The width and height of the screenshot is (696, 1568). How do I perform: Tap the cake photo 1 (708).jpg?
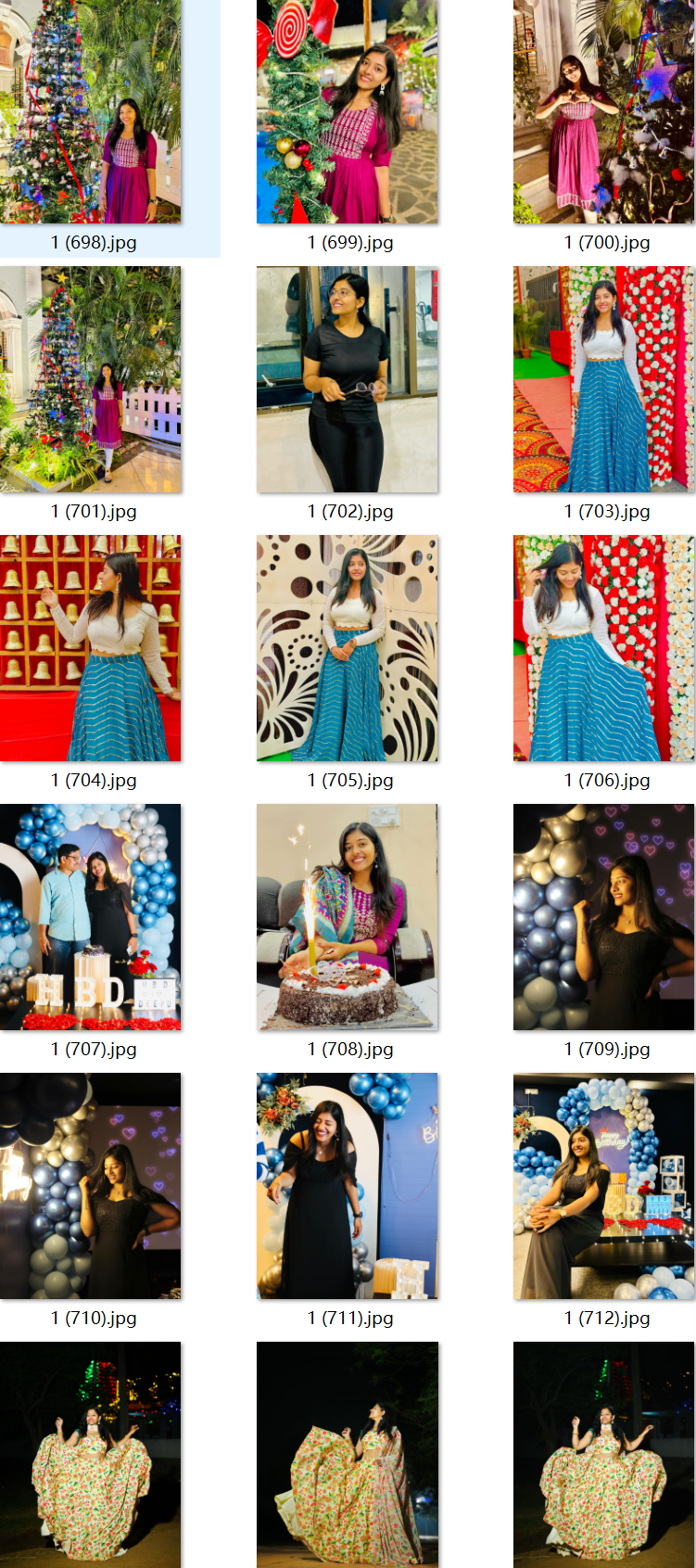(x=348, y=917)
